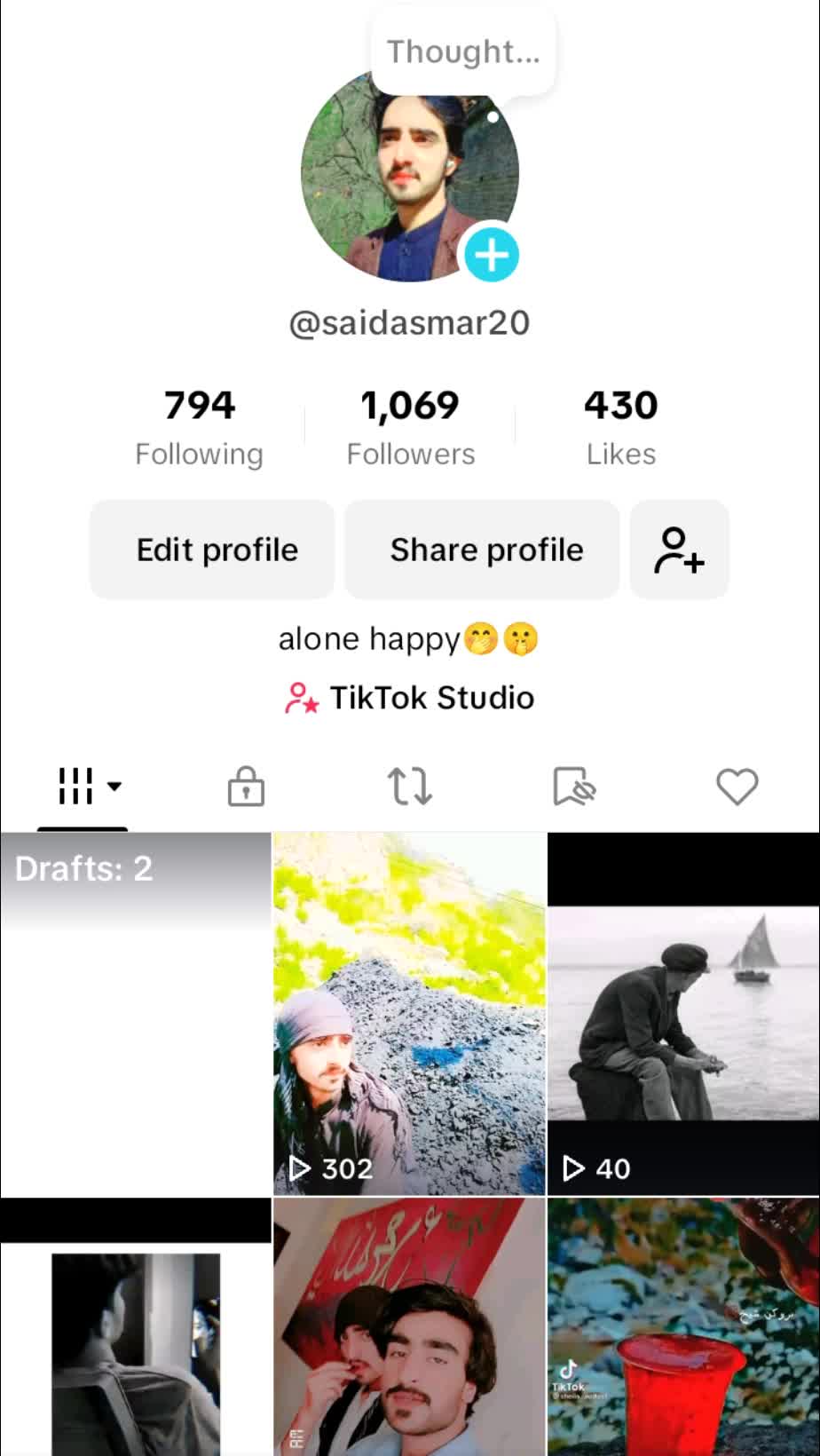This screenshot has height=1456, width=820.
Task: Switch to the private videos lock tab
Action: click(x=246, y=787)
